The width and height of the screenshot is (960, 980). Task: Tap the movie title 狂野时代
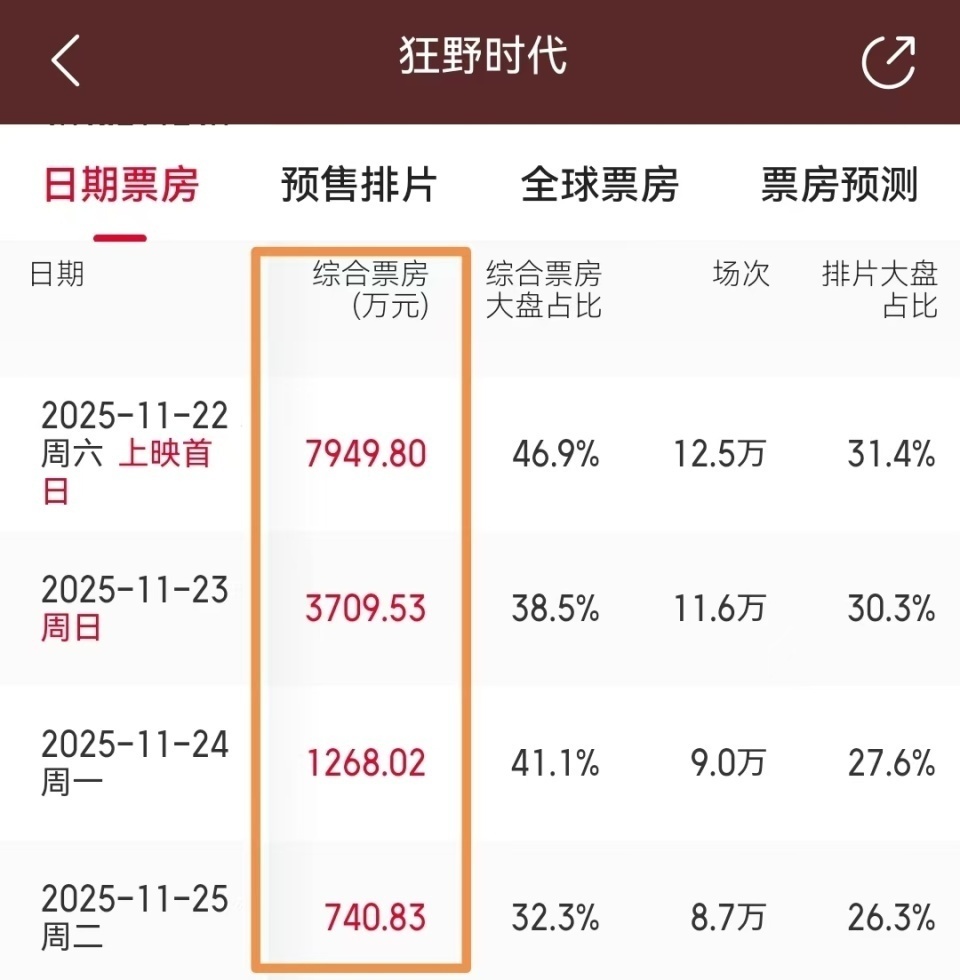(x=480, y=58)
